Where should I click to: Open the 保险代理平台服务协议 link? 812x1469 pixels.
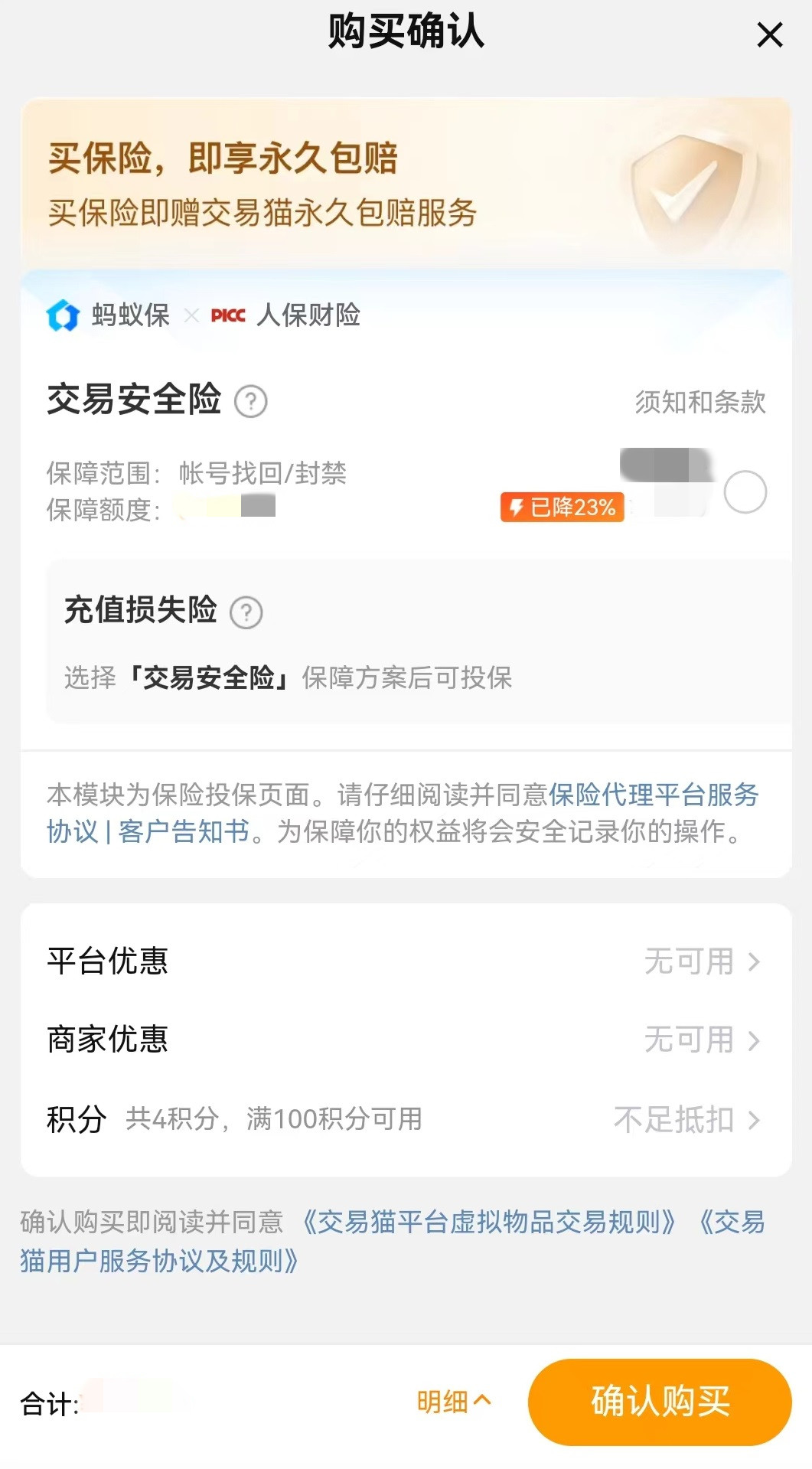point(652,795)
